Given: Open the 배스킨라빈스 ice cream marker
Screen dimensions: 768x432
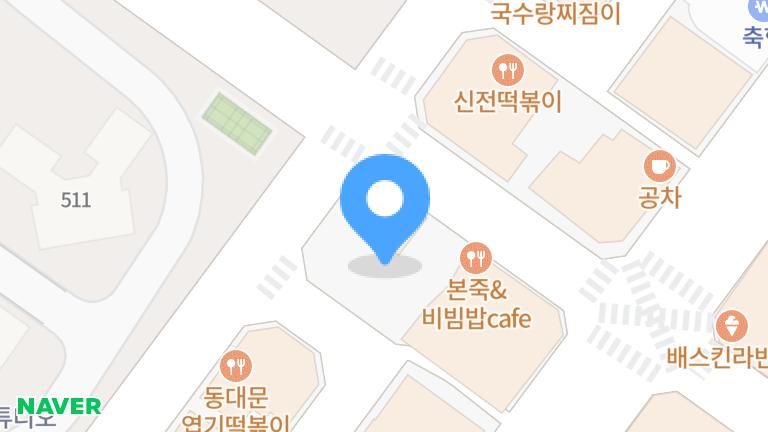Looking at the screenshot, I should [732, 325].
